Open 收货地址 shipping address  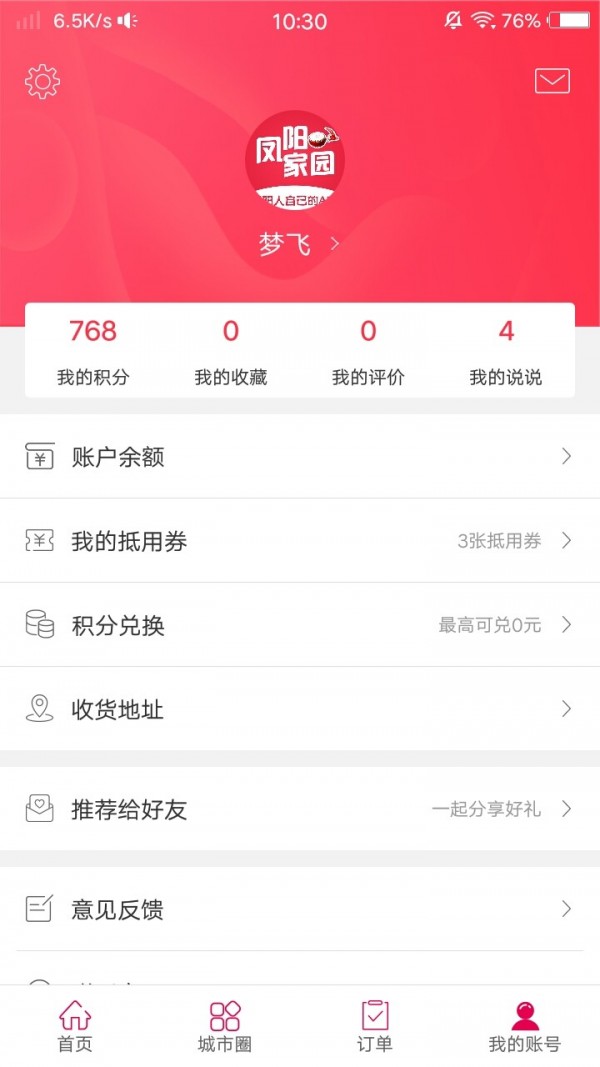[300, 709]
